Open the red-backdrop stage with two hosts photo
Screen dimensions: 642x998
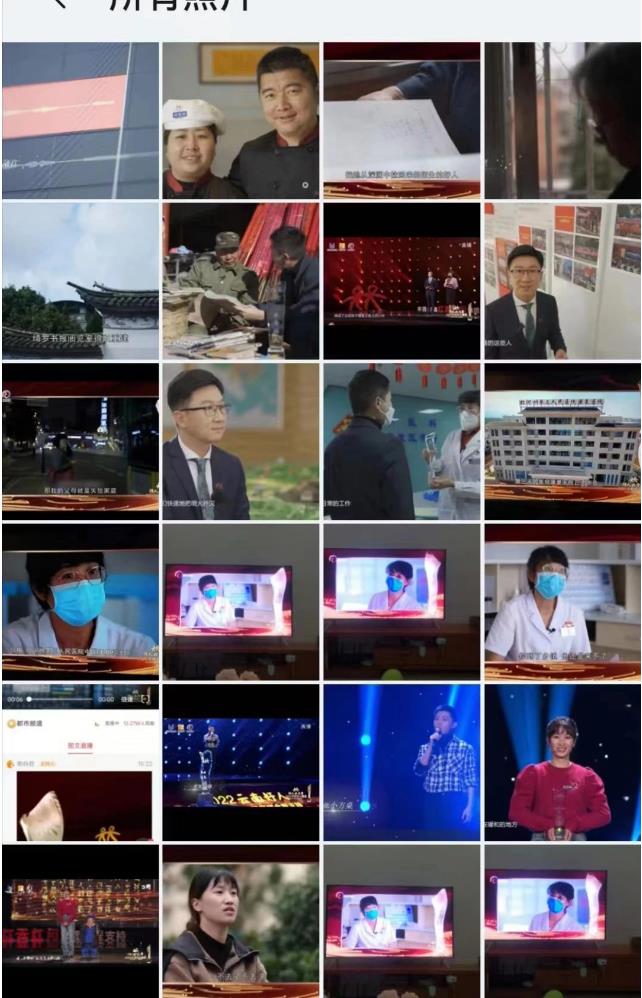point(401,280)
